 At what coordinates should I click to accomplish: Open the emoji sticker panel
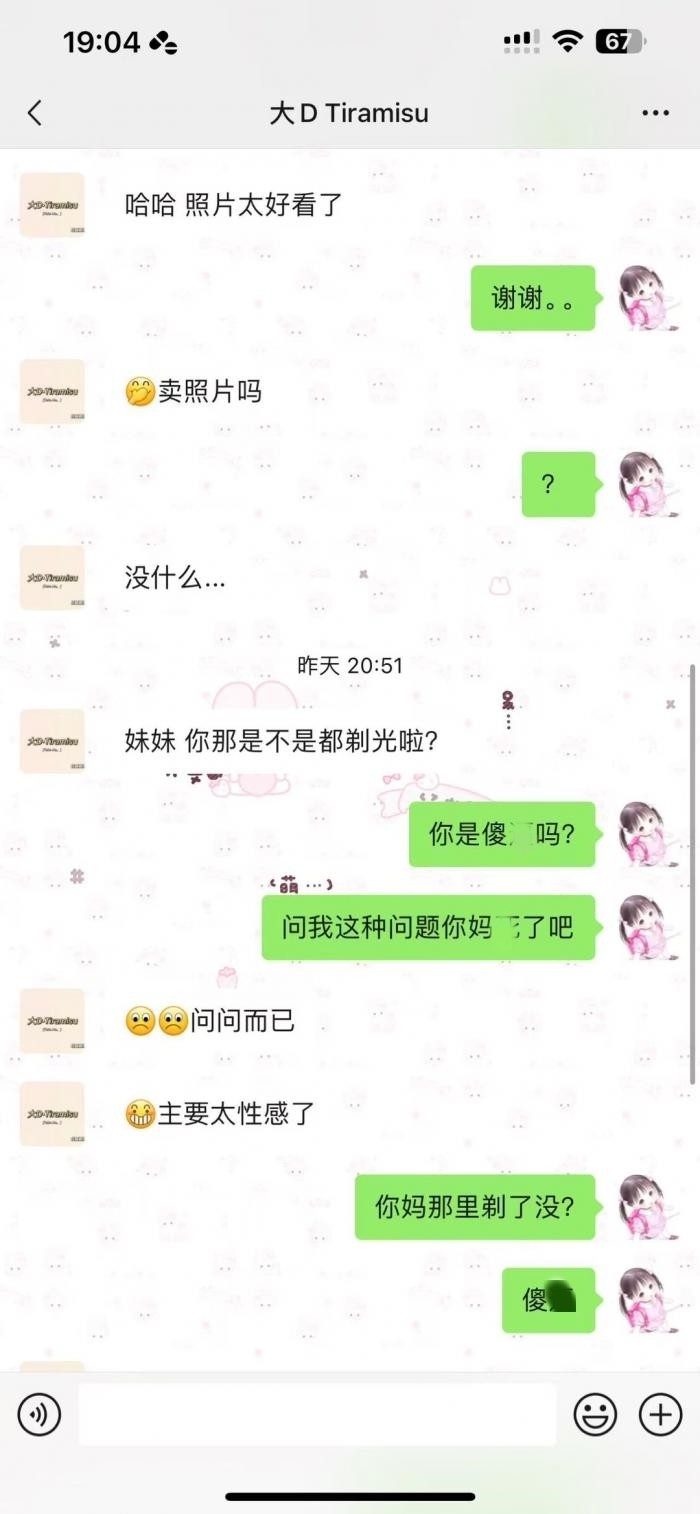coord(595,1415)
